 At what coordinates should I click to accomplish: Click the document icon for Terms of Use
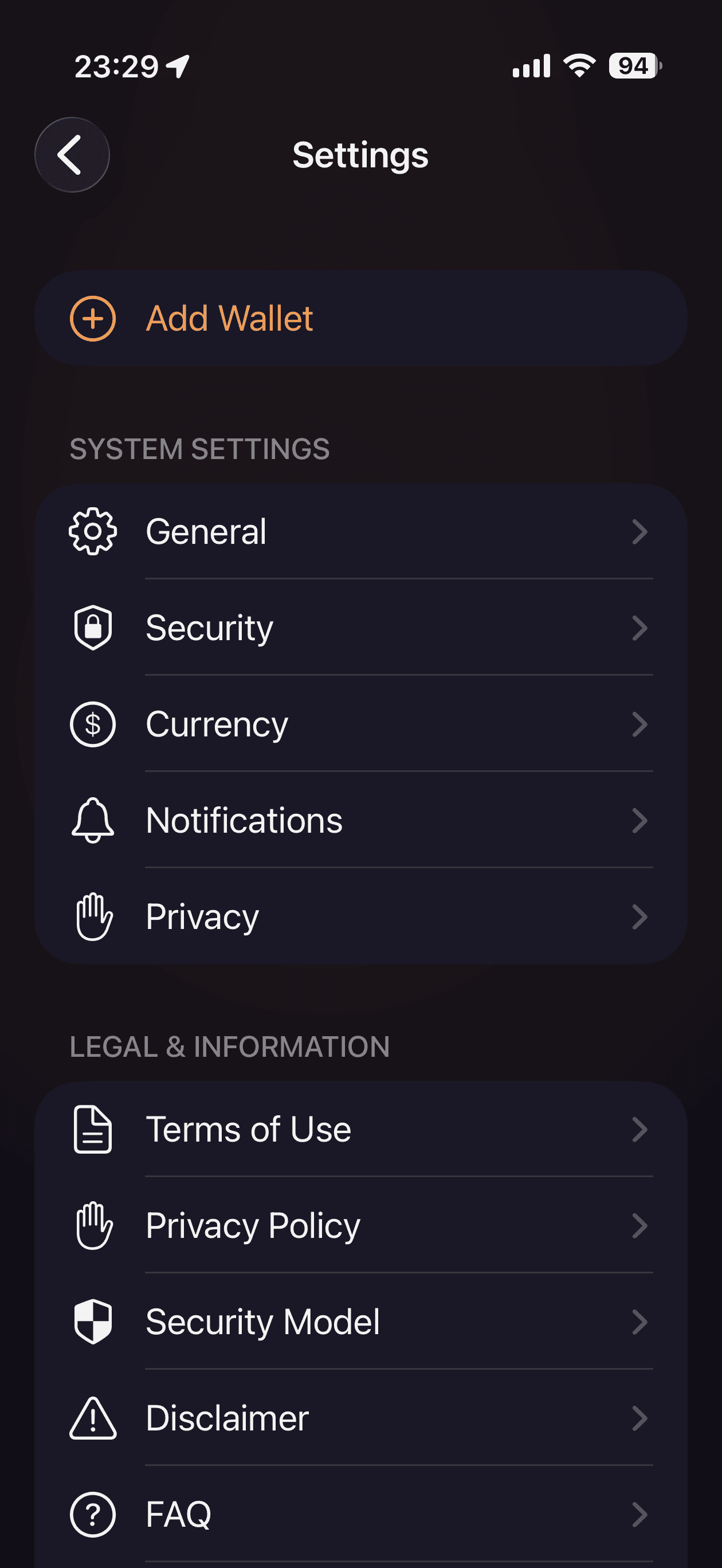(x=93, y=1129)
